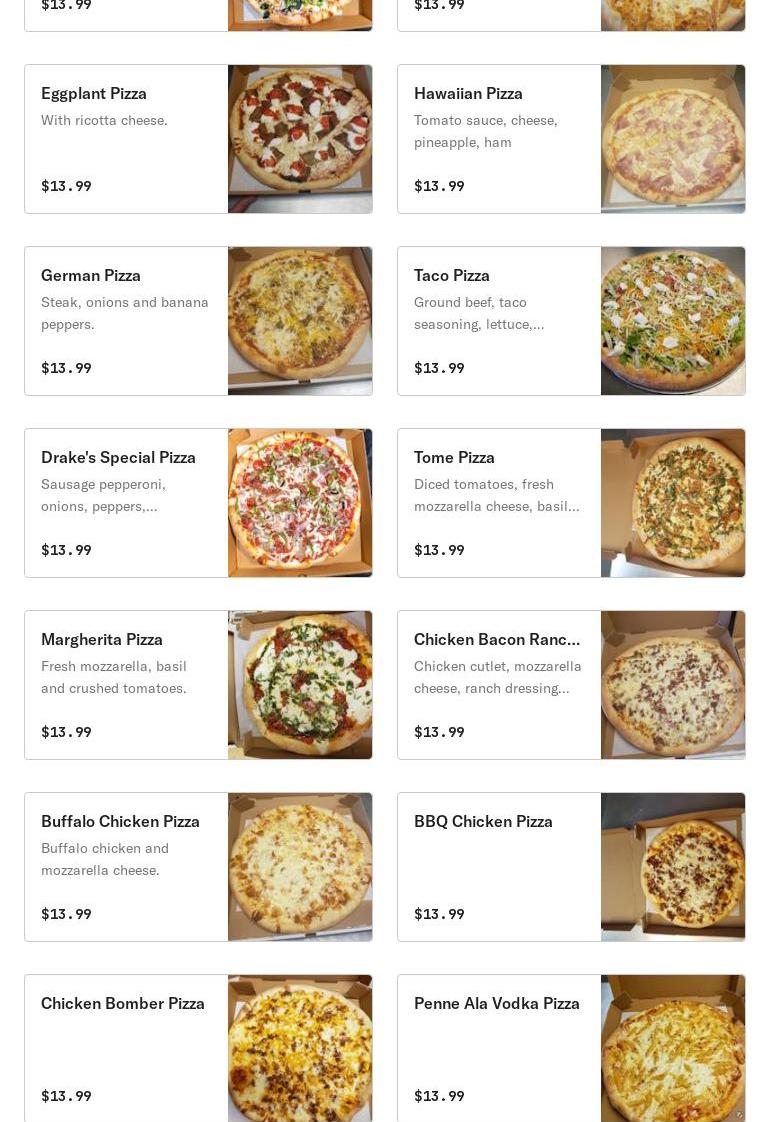View the German Pizza details
Image resolution: width=770 pixels, height=1122 pixels.
pyautogui.click(x=198, y=321)
